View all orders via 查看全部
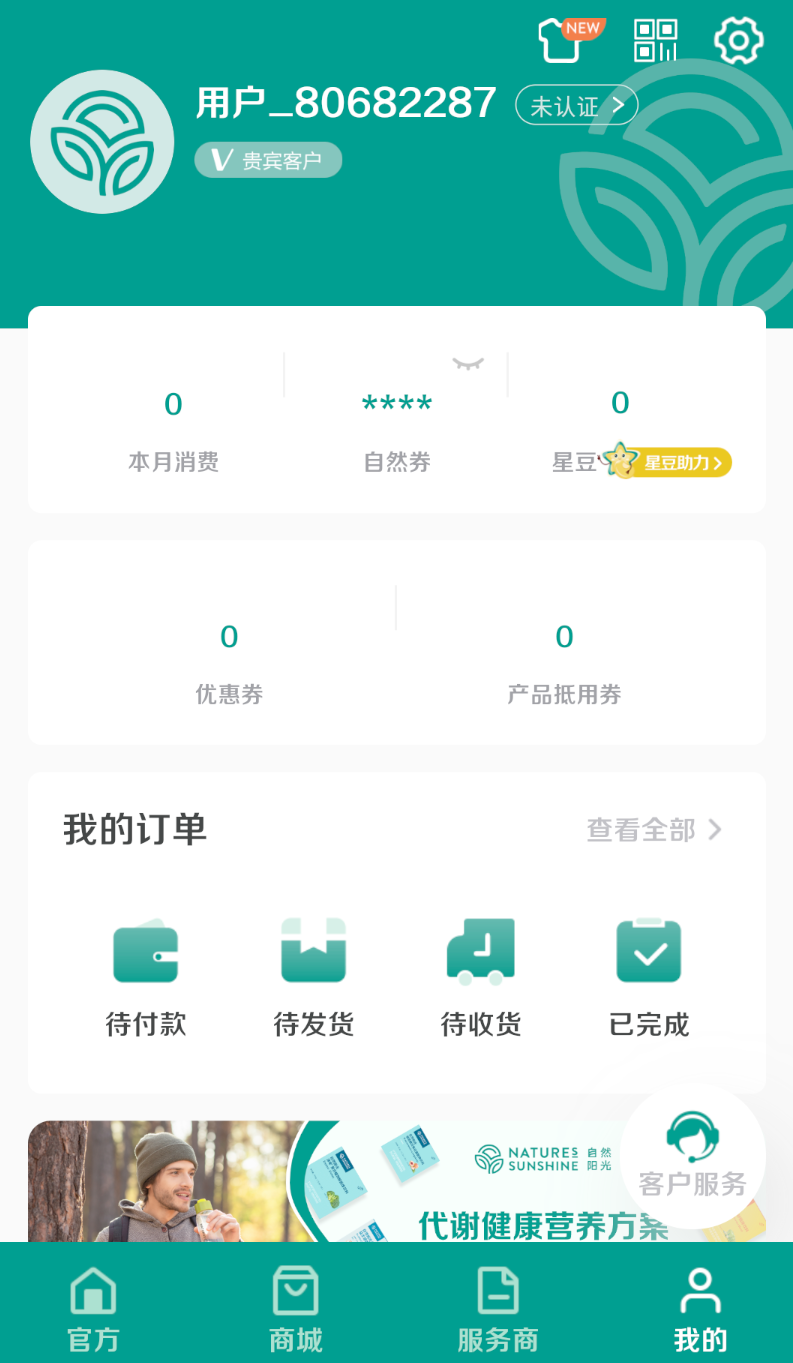793x1363 pixels. point(653,830)
